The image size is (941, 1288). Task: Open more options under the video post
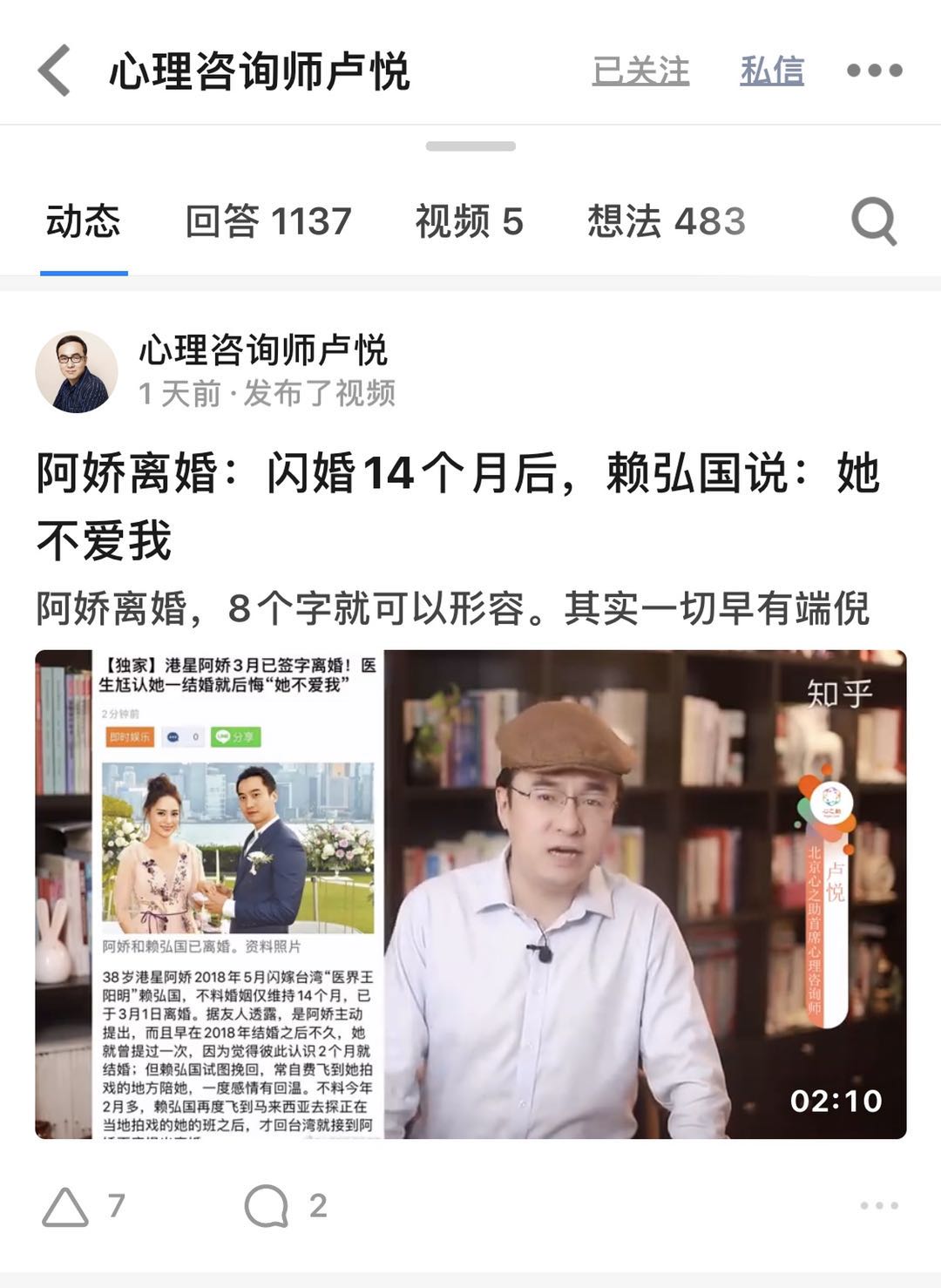(x=878, y=1206)
